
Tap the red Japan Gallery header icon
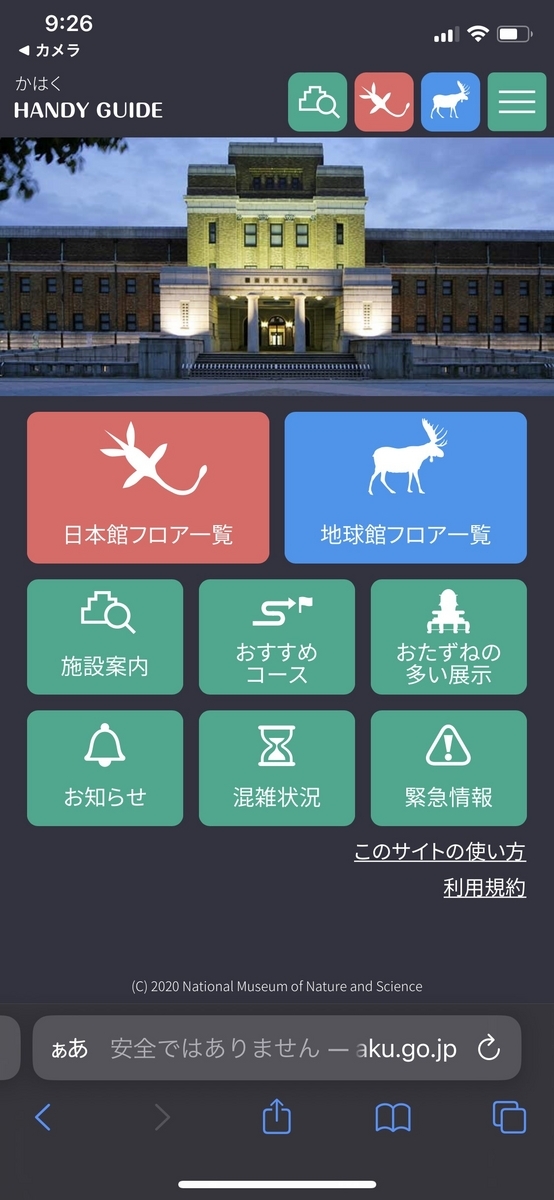click(384, 102)
